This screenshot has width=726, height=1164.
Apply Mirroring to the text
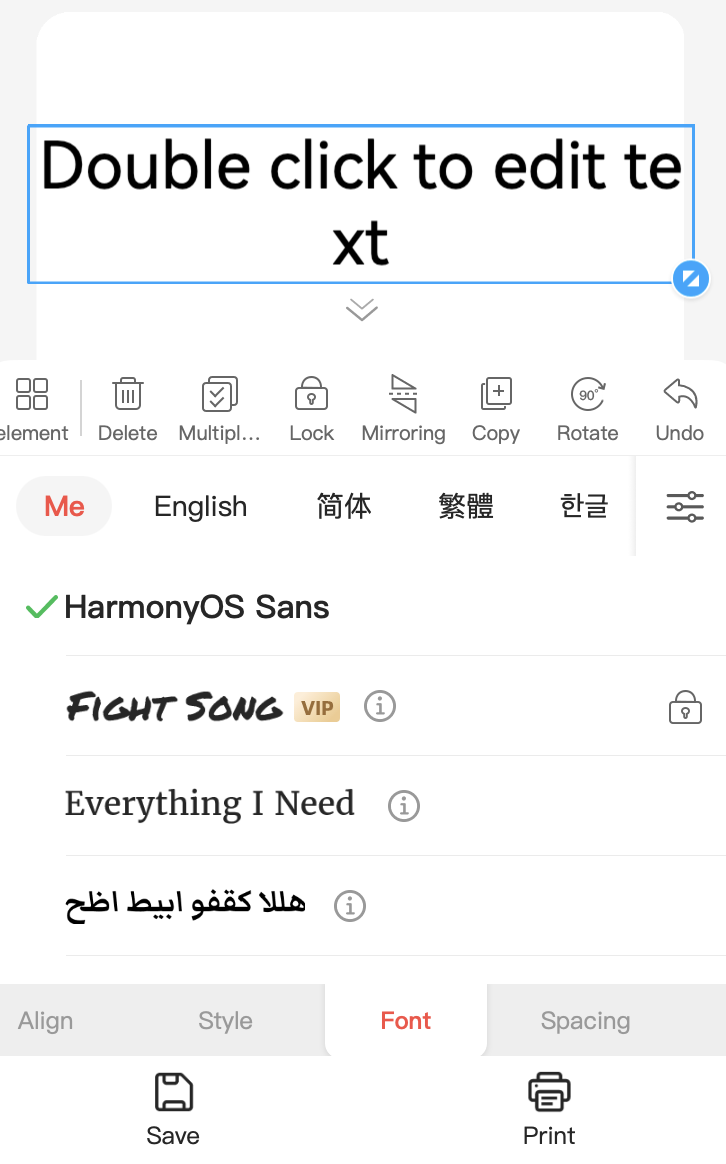(x=403, y=409)
